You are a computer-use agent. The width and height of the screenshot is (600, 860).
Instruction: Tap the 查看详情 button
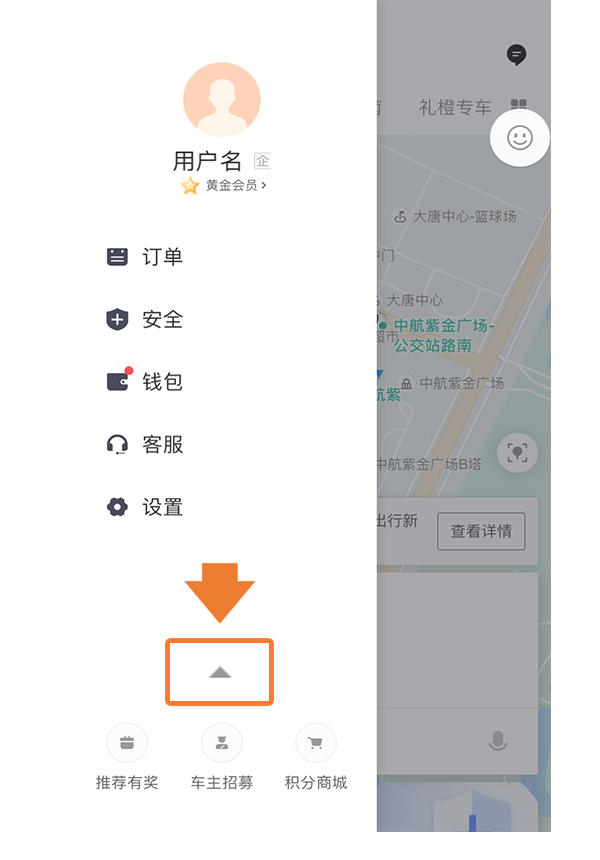pyautogui.click(x=481, y=531)
